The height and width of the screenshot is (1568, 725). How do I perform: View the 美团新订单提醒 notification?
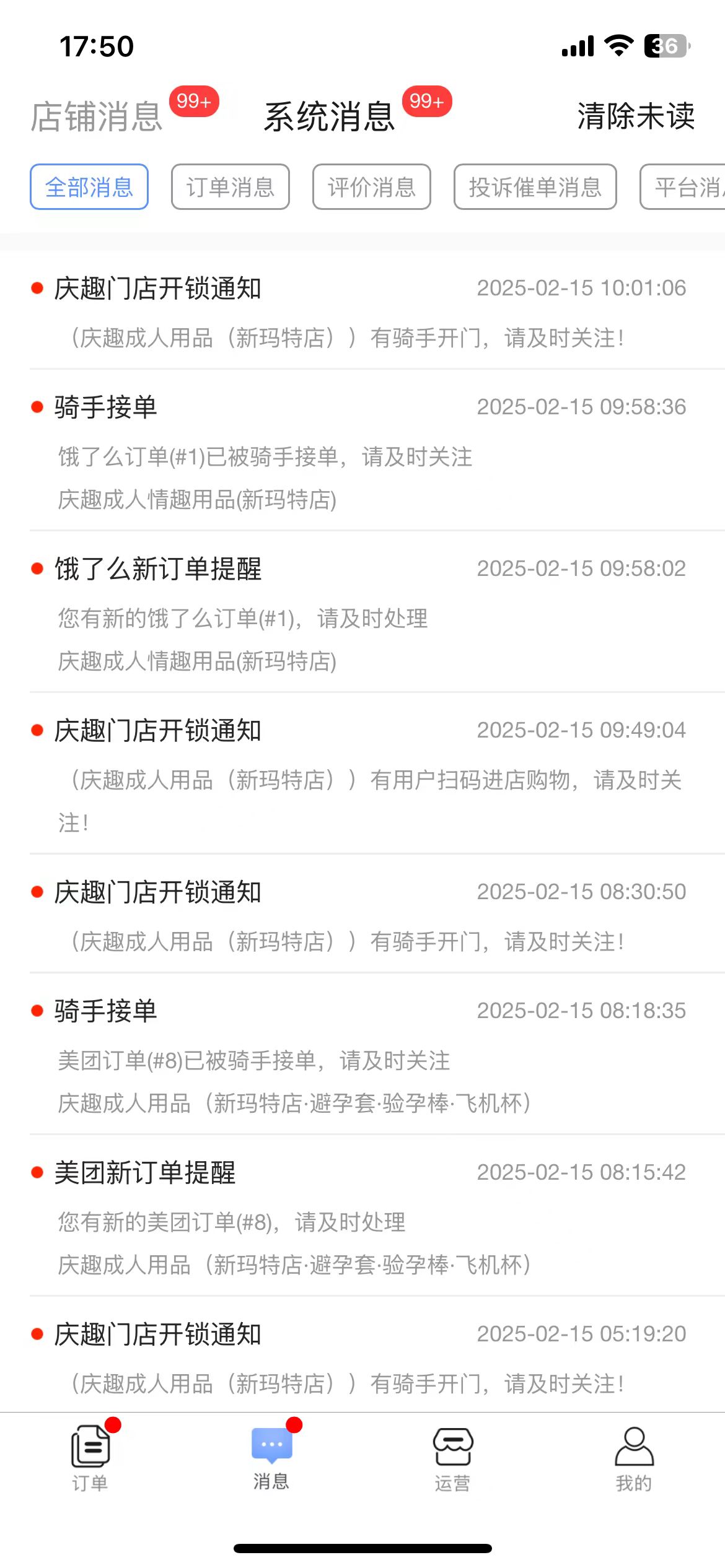[359, 1217]
